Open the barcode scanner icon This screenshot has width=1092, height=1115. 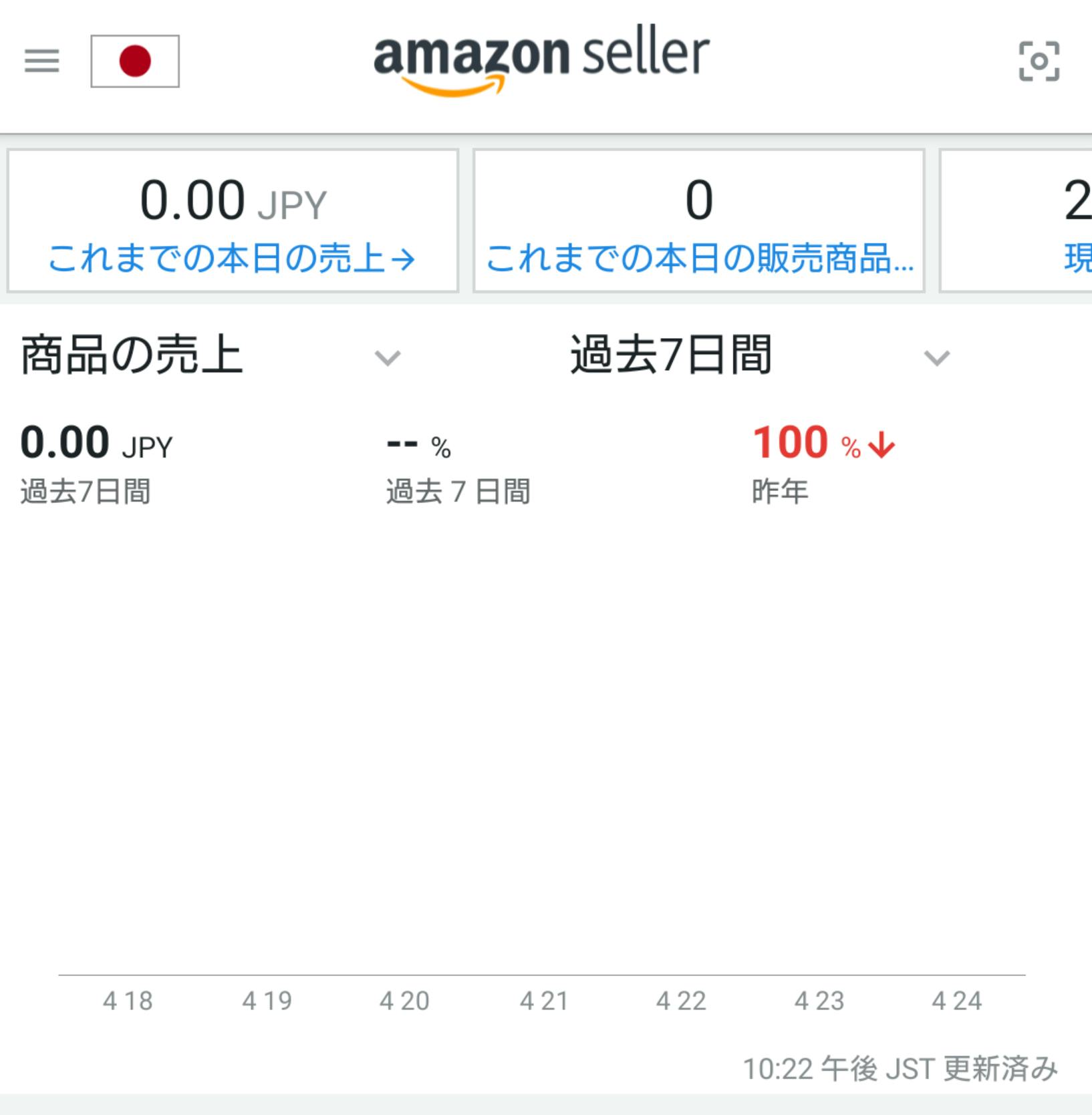(1039, 61)
